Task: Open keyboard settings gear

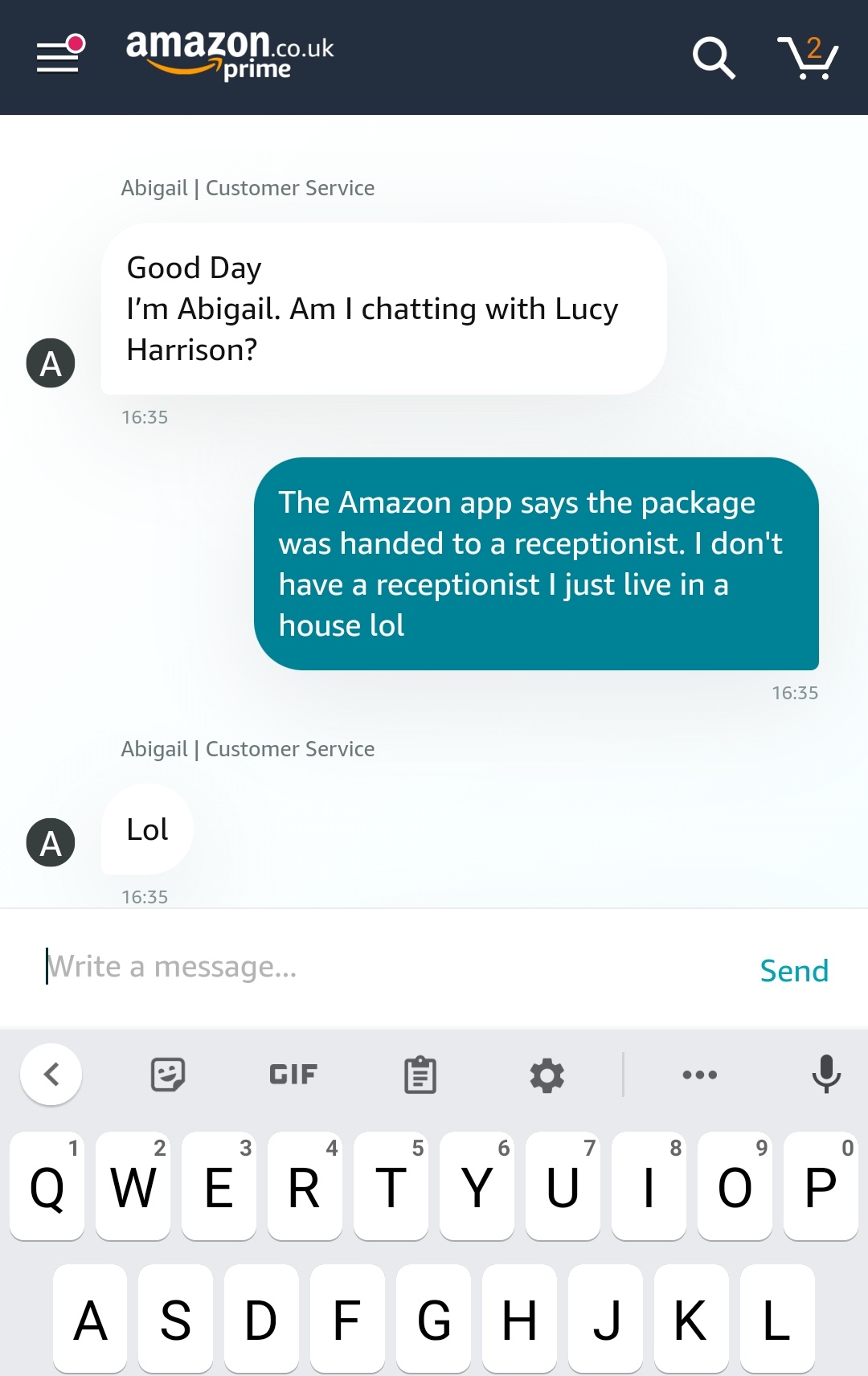Action: point(547,1075)
